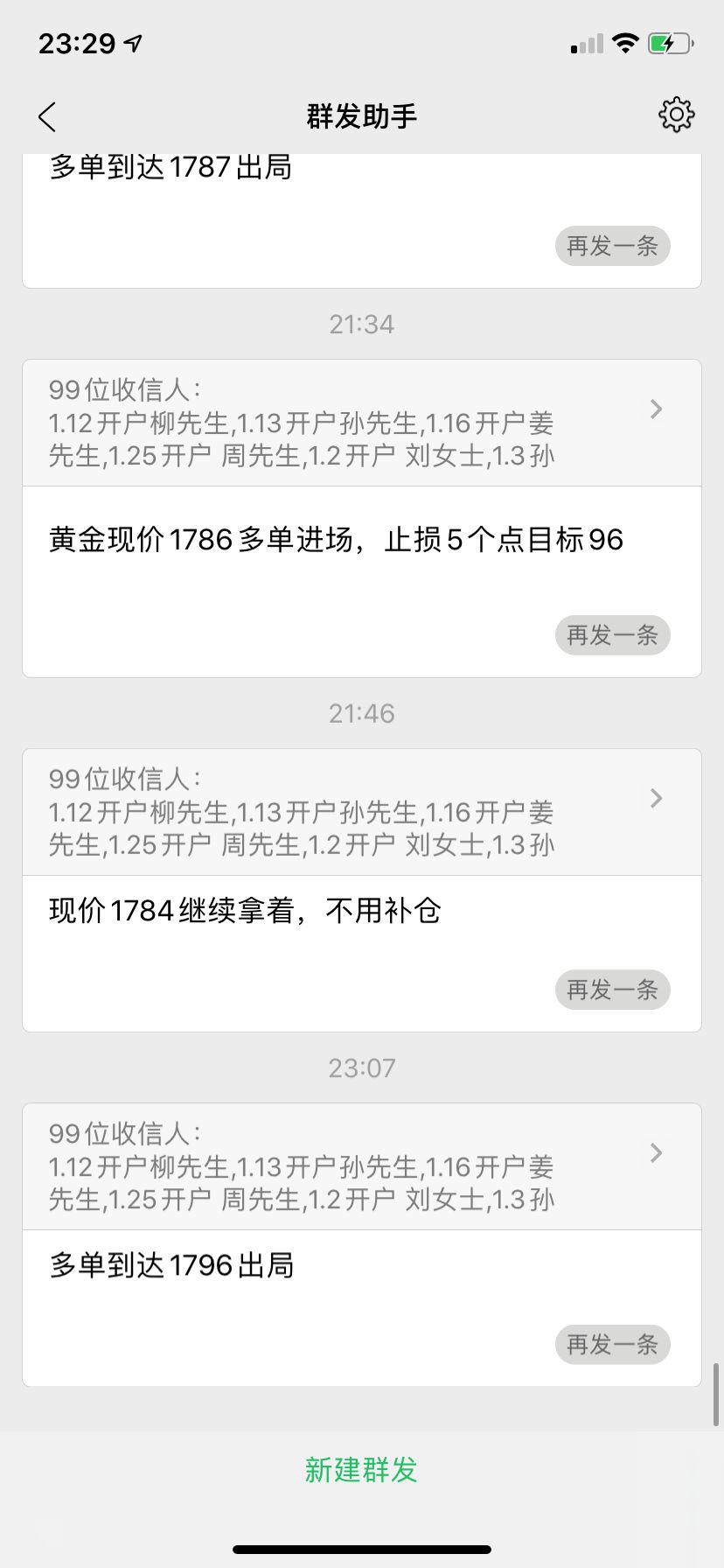
Task: Tap 再发一条 under 多单到达1787出局
Action: (x=612, y=246)
